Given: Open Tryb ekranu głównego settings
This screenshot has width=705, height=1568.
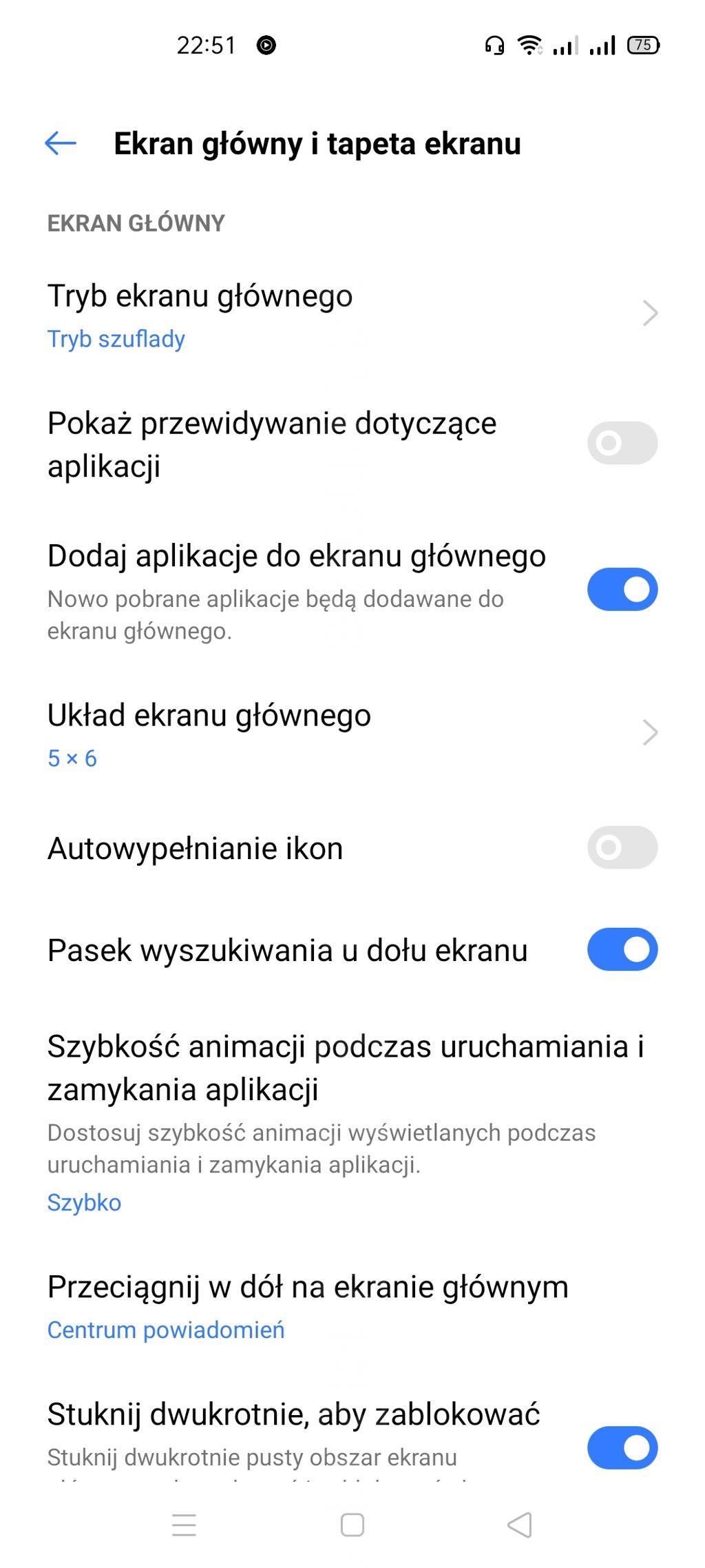Looking at the screenshot, I should pos(352,315).
